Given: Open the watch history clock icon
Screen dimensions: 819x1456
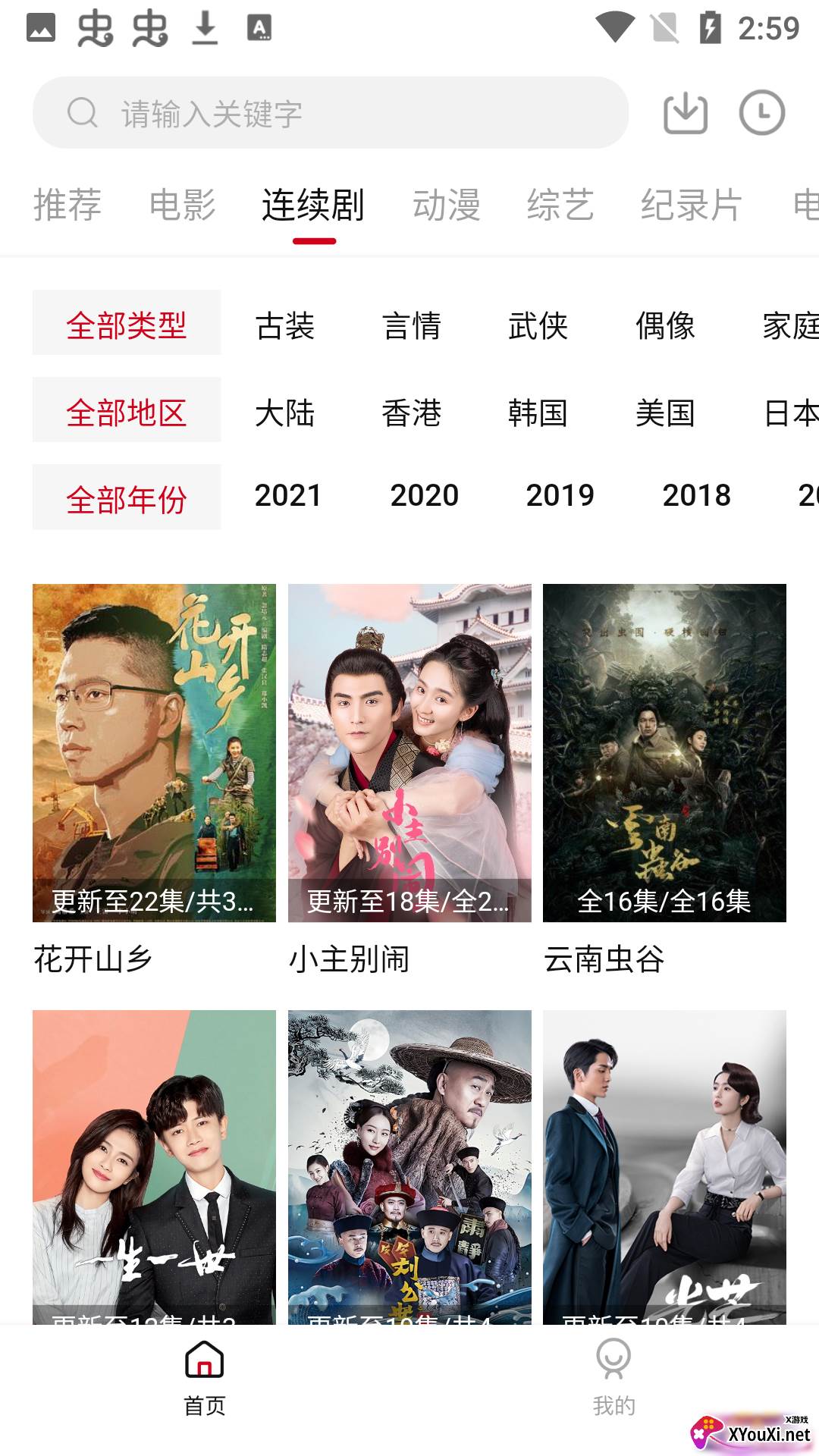Looking at the screenshot, I should (761, 114).
